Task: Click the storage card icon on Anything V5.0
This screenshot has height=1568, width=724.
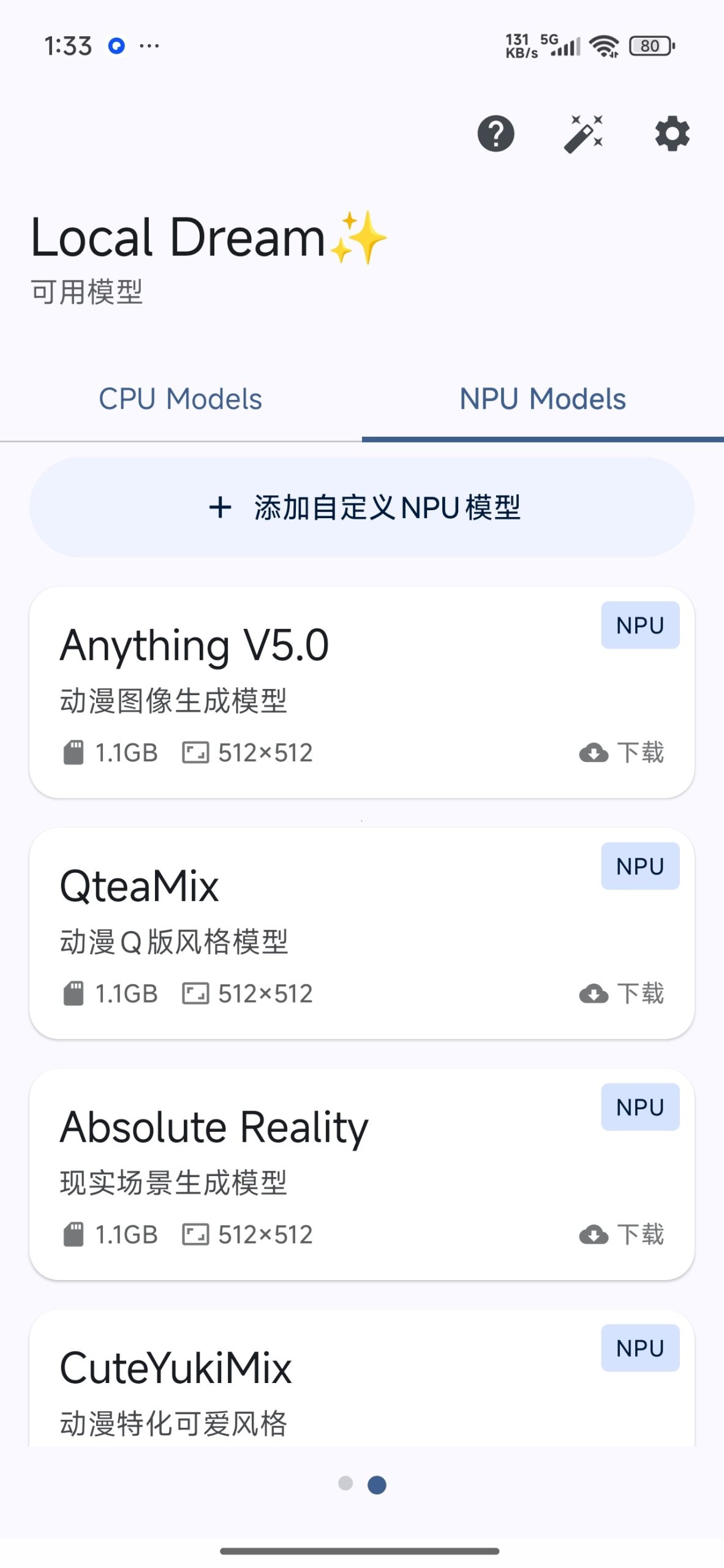Action: coord(74,752)
